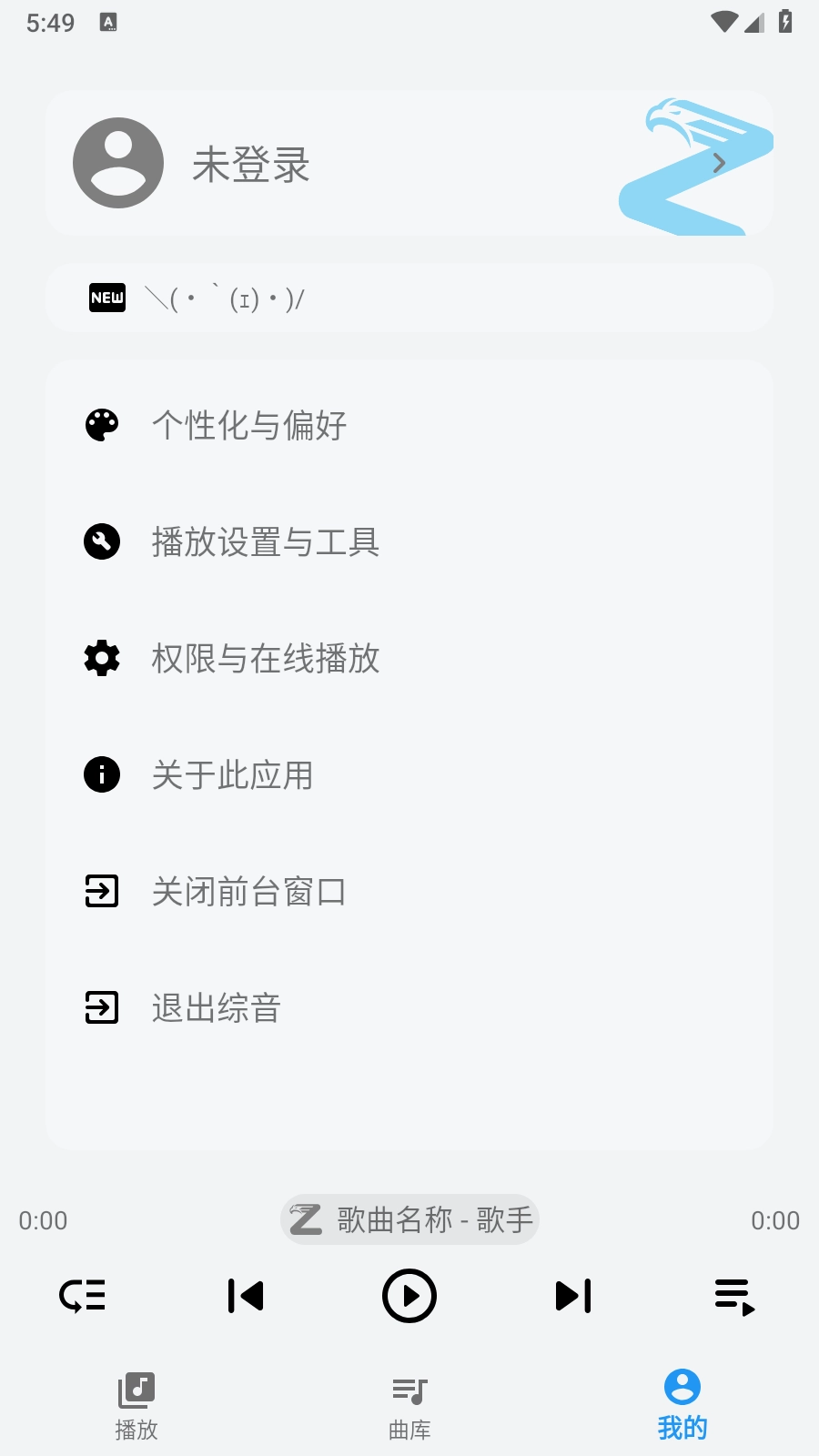
Task: Open the NEW announcement banner
Action: pos(409,298)
